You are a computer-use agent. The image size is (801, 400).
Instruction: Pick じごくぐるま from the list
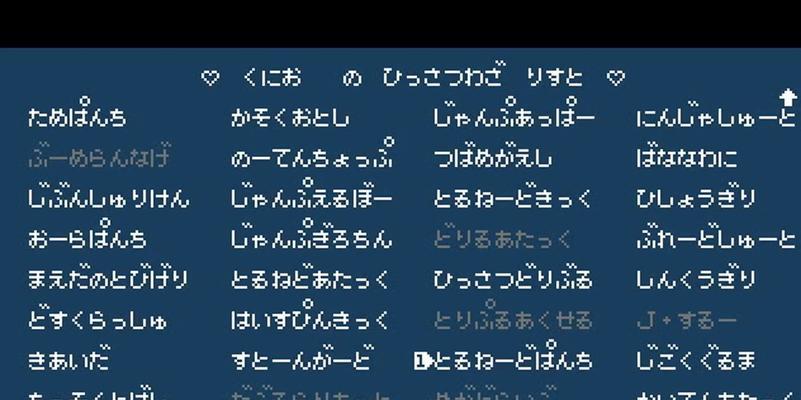point(695,360)
